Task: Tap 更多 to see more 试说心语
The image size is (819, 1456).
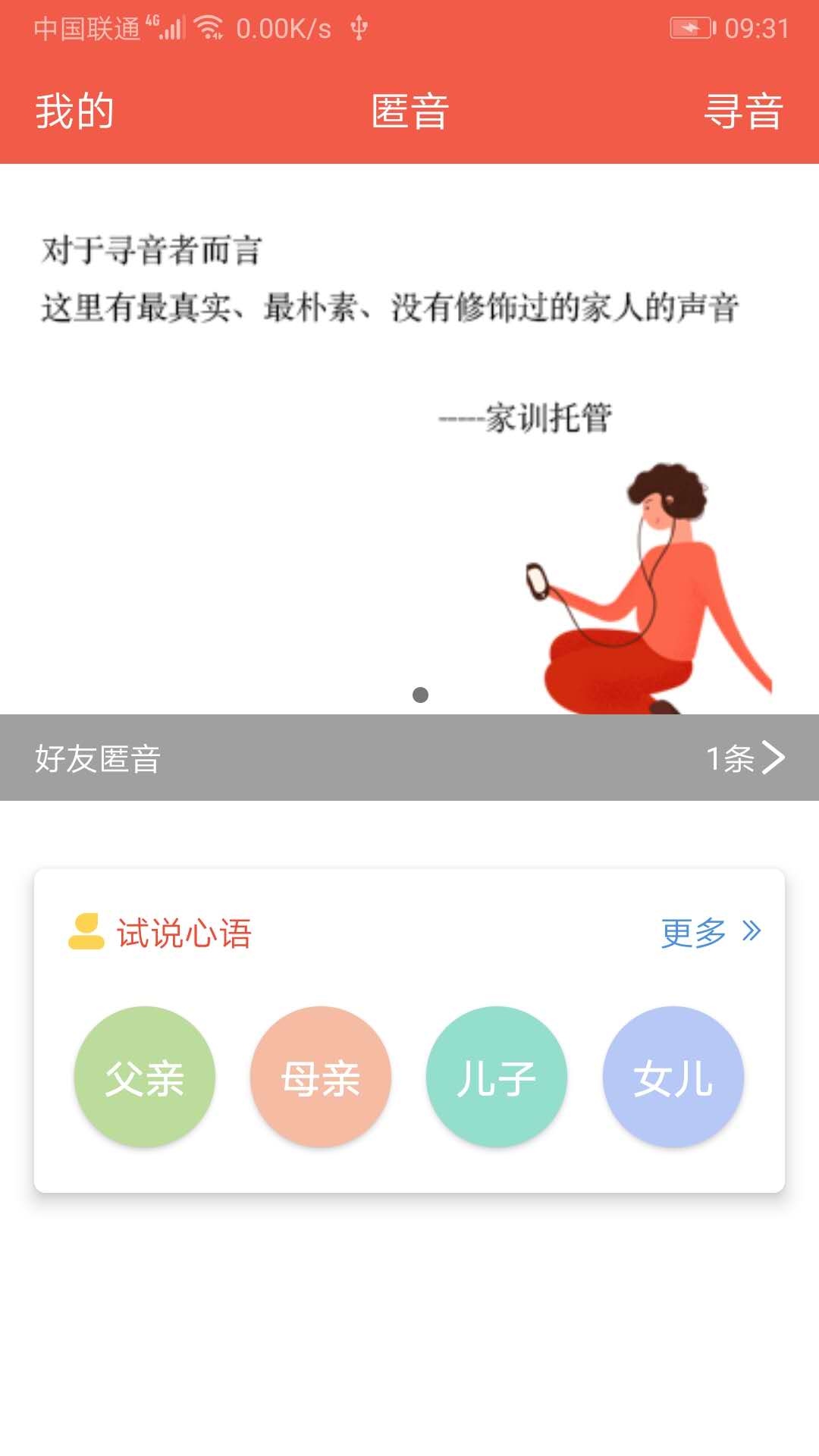Action: [x=710, y=933]
